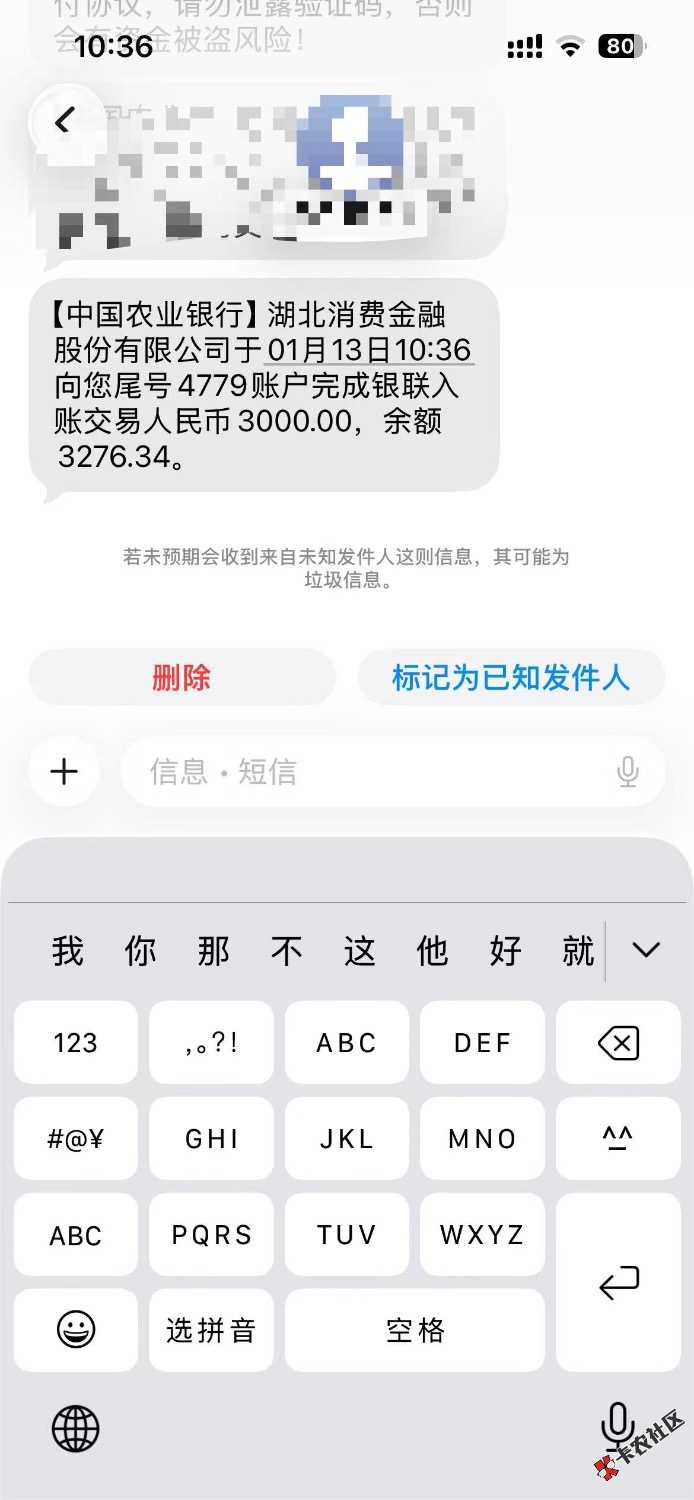
Task: Open the emoji keyboard
Action: (x=76, y=1330)
